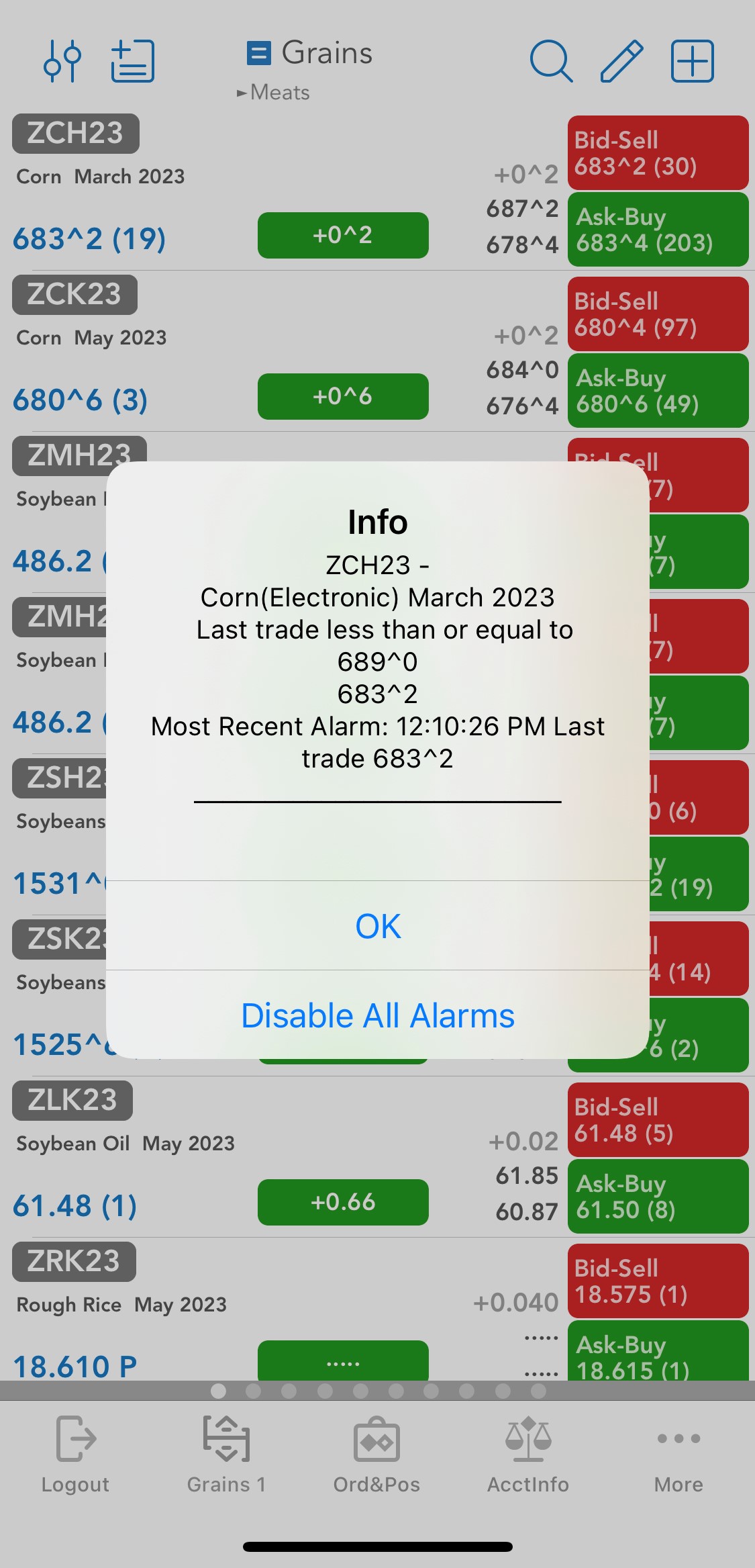Tap Bid-Sell 680^4 for ZCK23

click(x=658, y=314)
